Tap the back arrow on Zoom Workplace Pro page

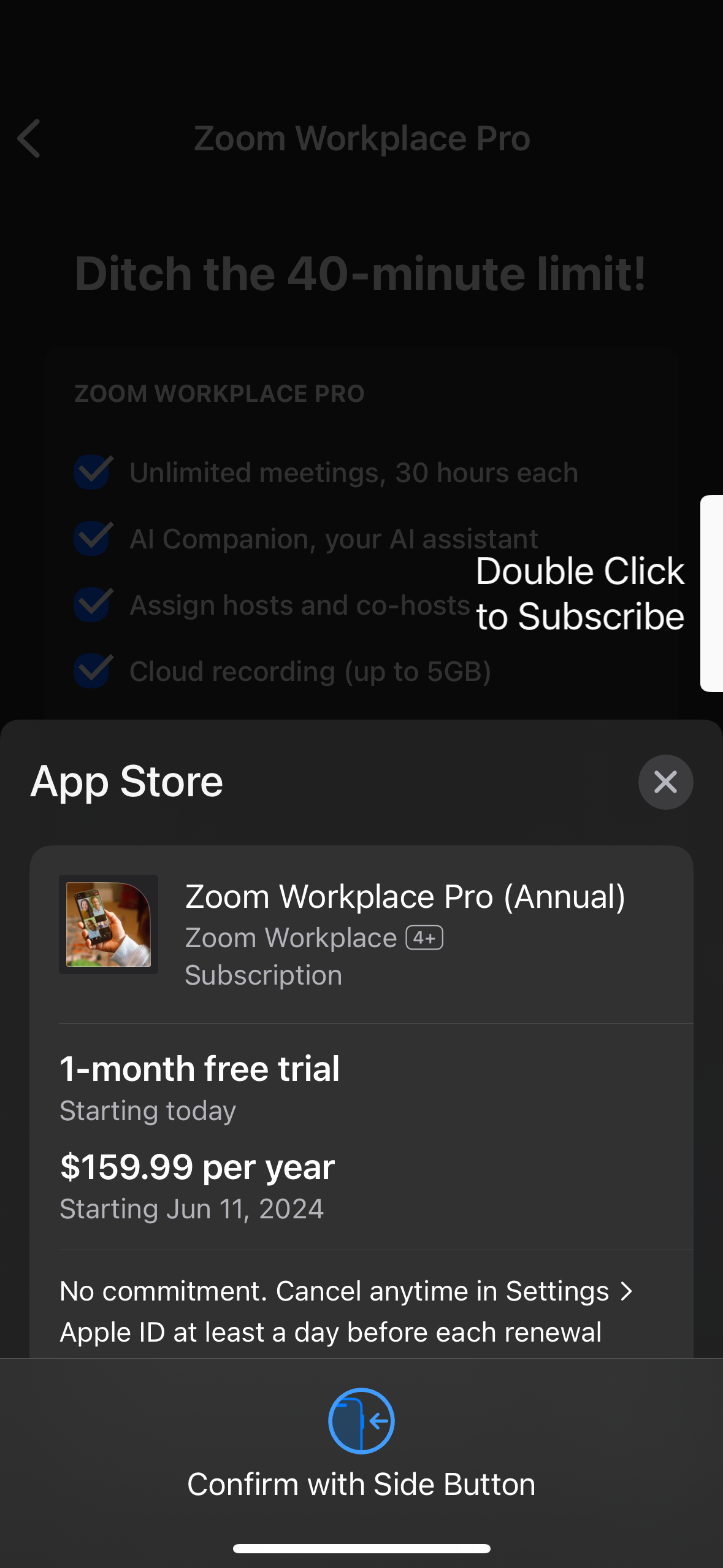pyautogui.click(x=29, y=139)
